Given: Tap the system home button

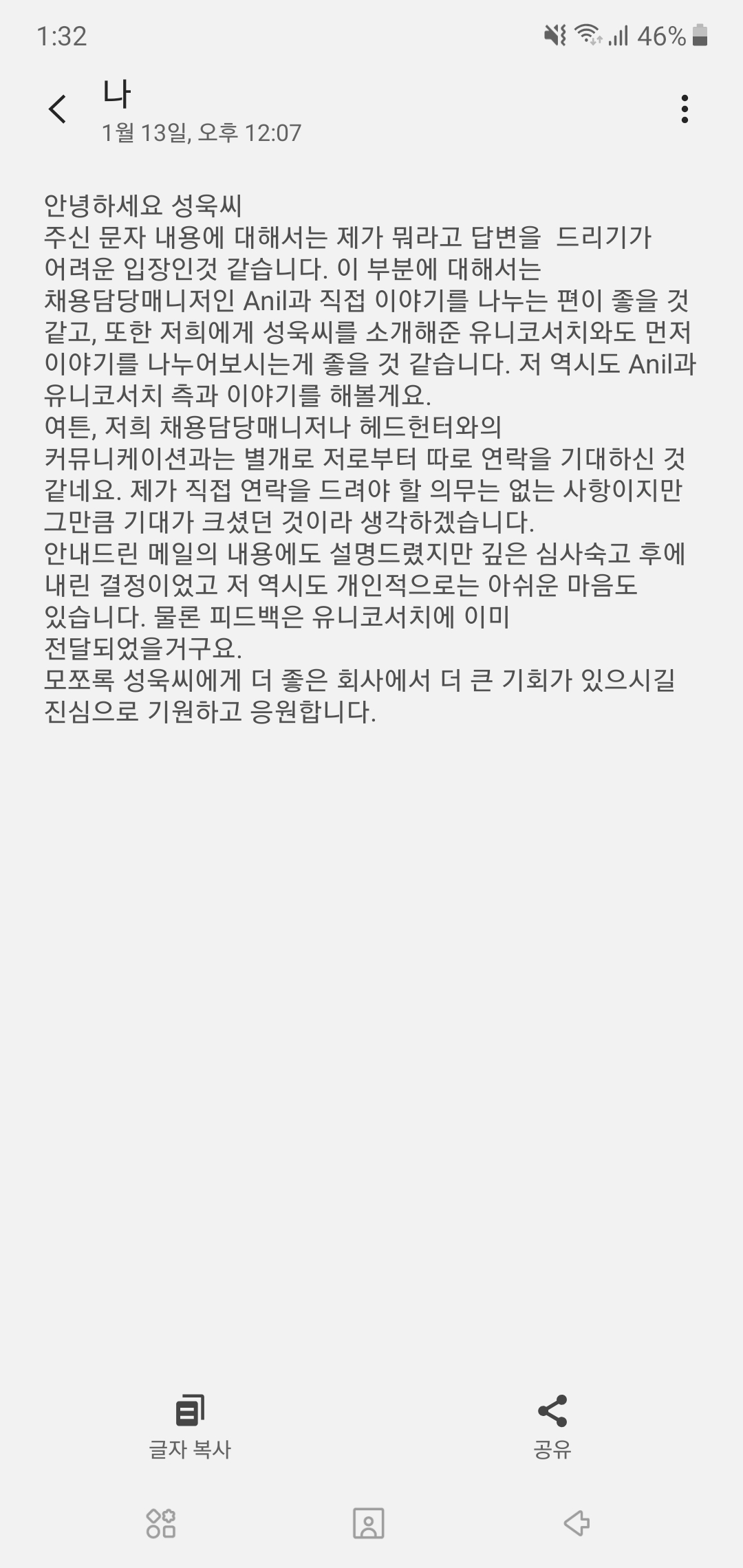Looking at the screenshot, I should pyautogui.click(x=369, y=1523).
